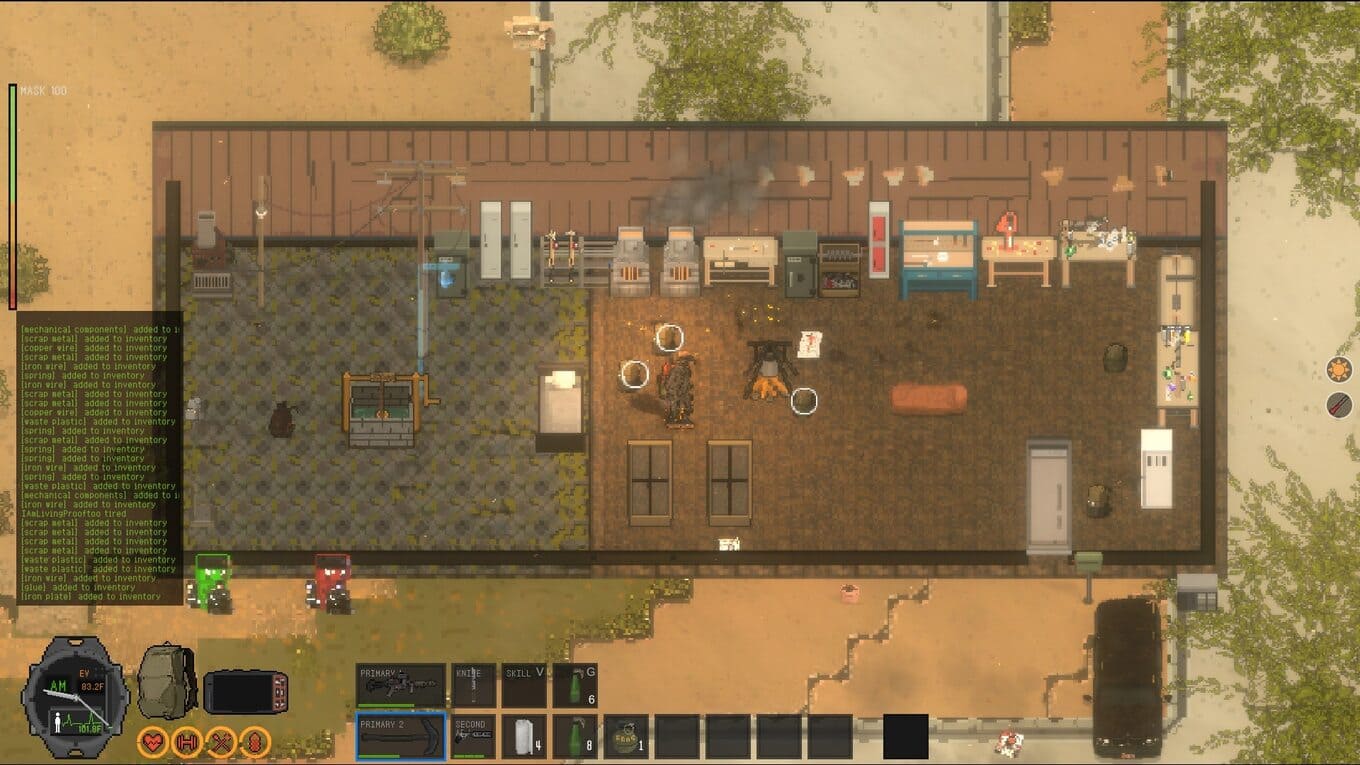
Task: Use the molotov bottle in slot G
Action: (x=575, y=685)
